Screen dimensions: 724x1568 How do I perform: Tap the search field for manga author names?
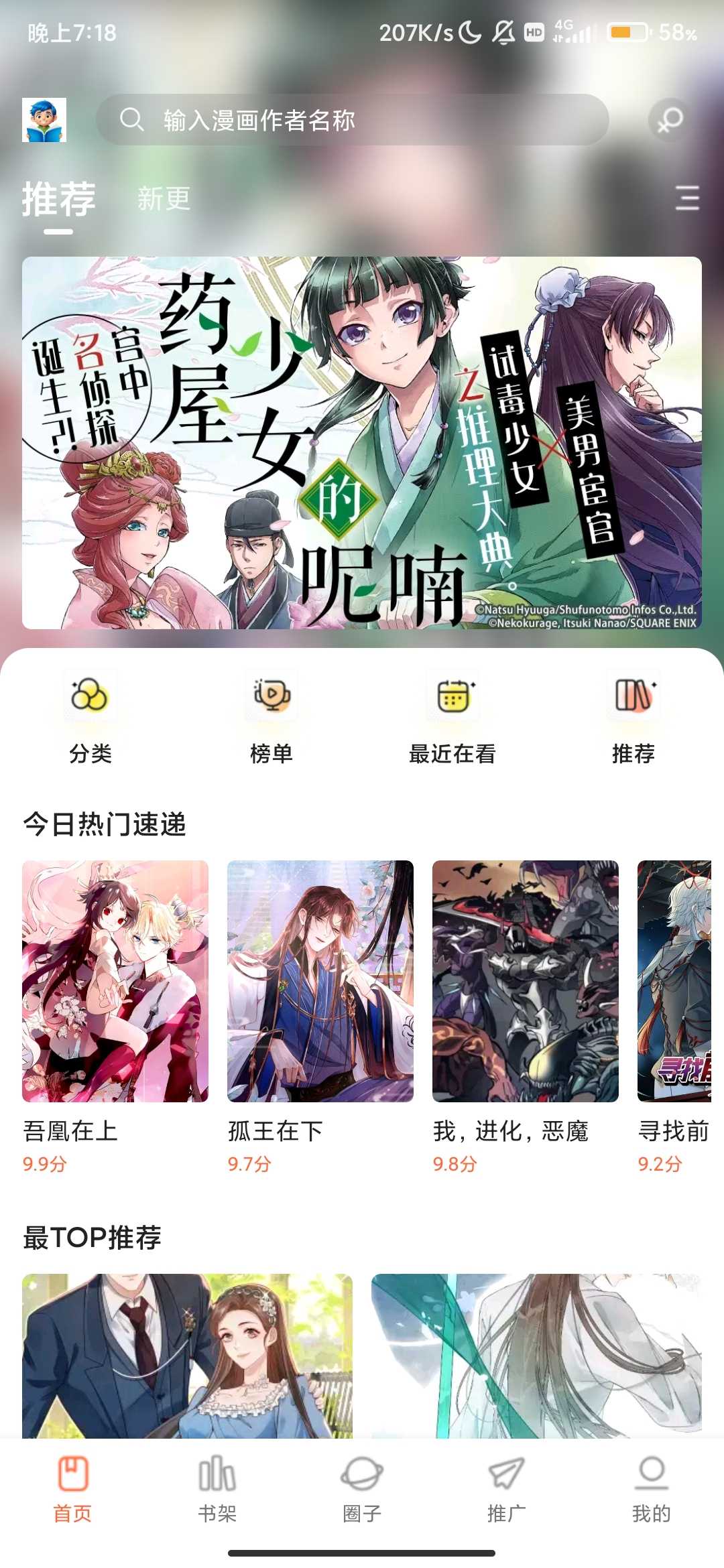[352, 121]
